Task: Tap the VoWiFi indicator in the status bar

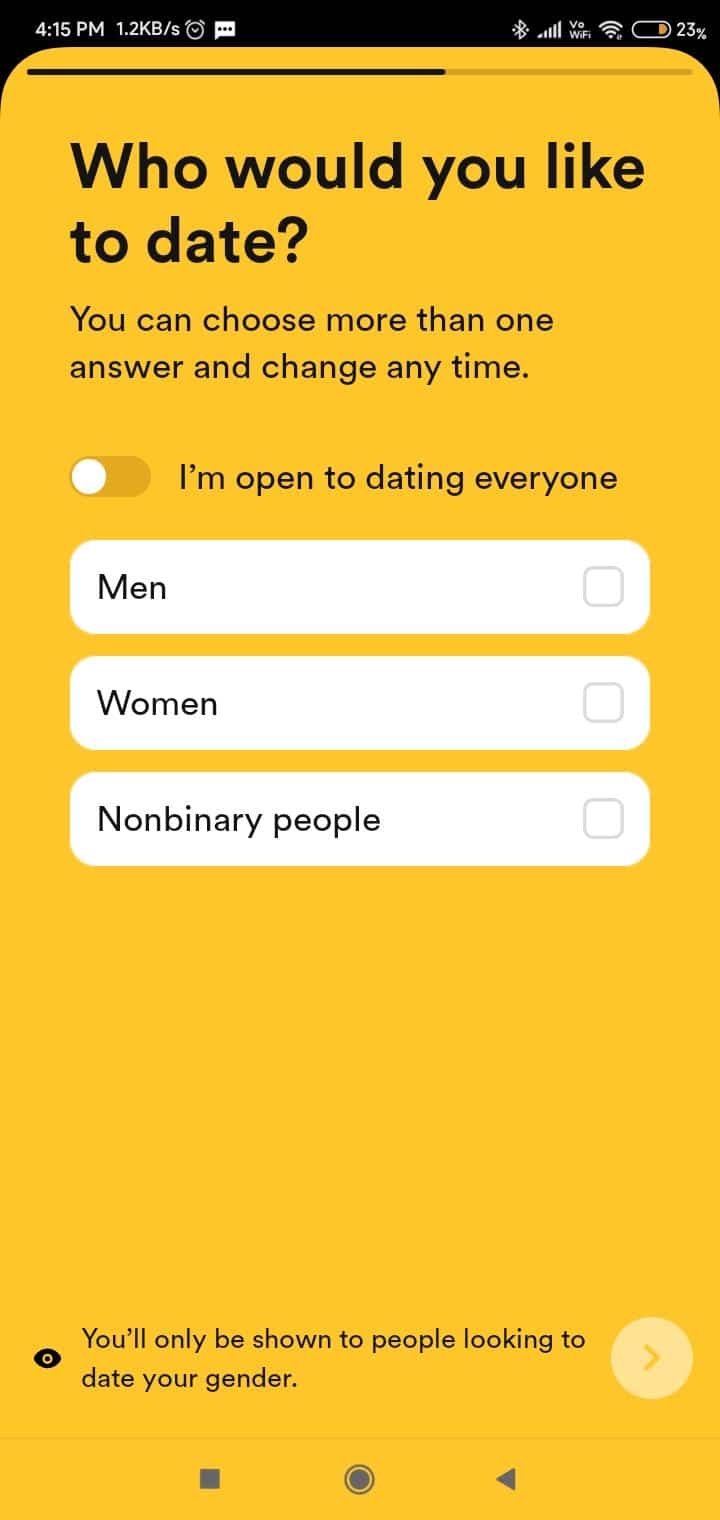Action: point(577,29)
